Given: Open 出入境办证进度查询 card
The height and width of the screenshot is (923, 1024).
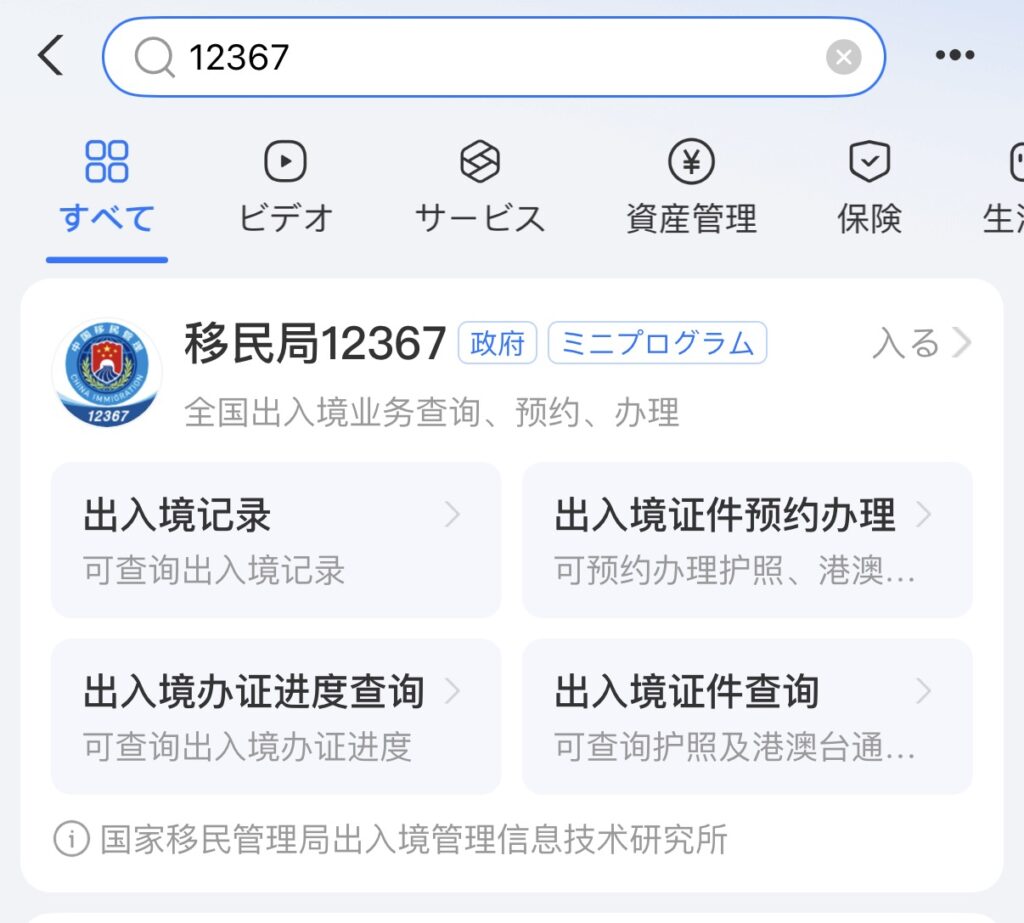Looking at the screenshot, I should click(x=275, y=716).
